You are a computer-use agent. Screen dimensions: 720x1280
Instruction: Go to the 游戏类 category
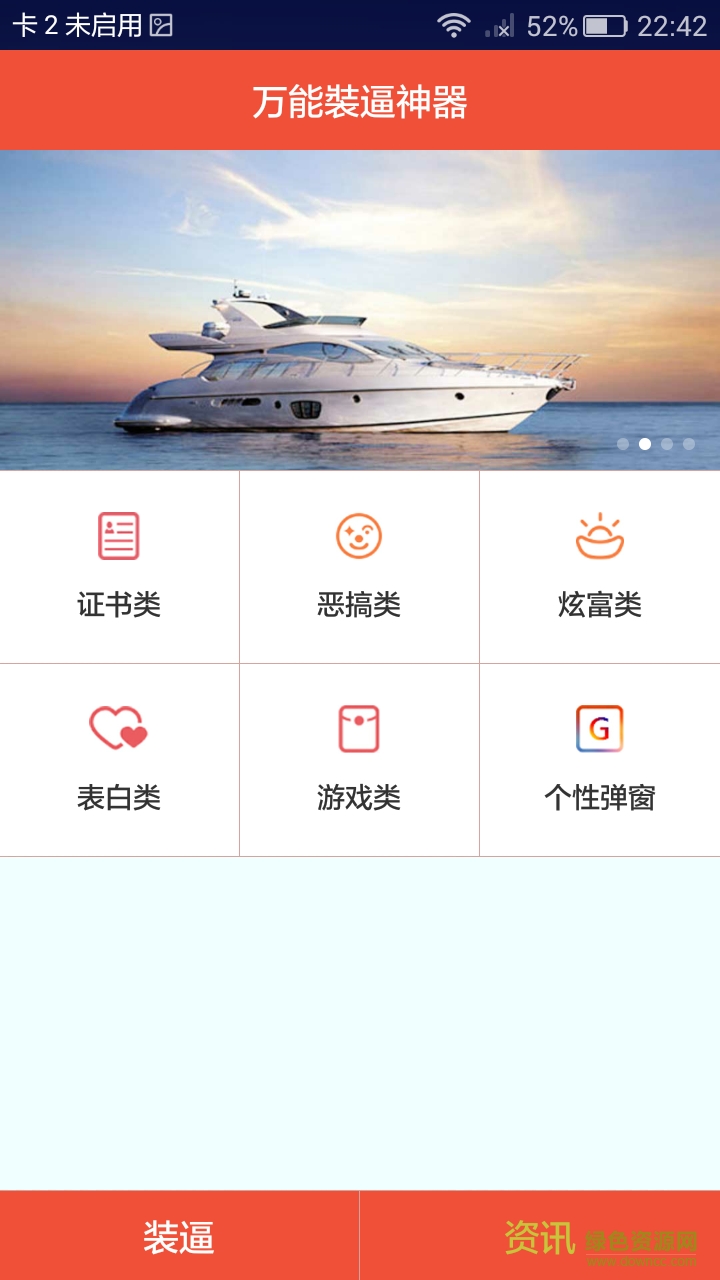[359, 759]
